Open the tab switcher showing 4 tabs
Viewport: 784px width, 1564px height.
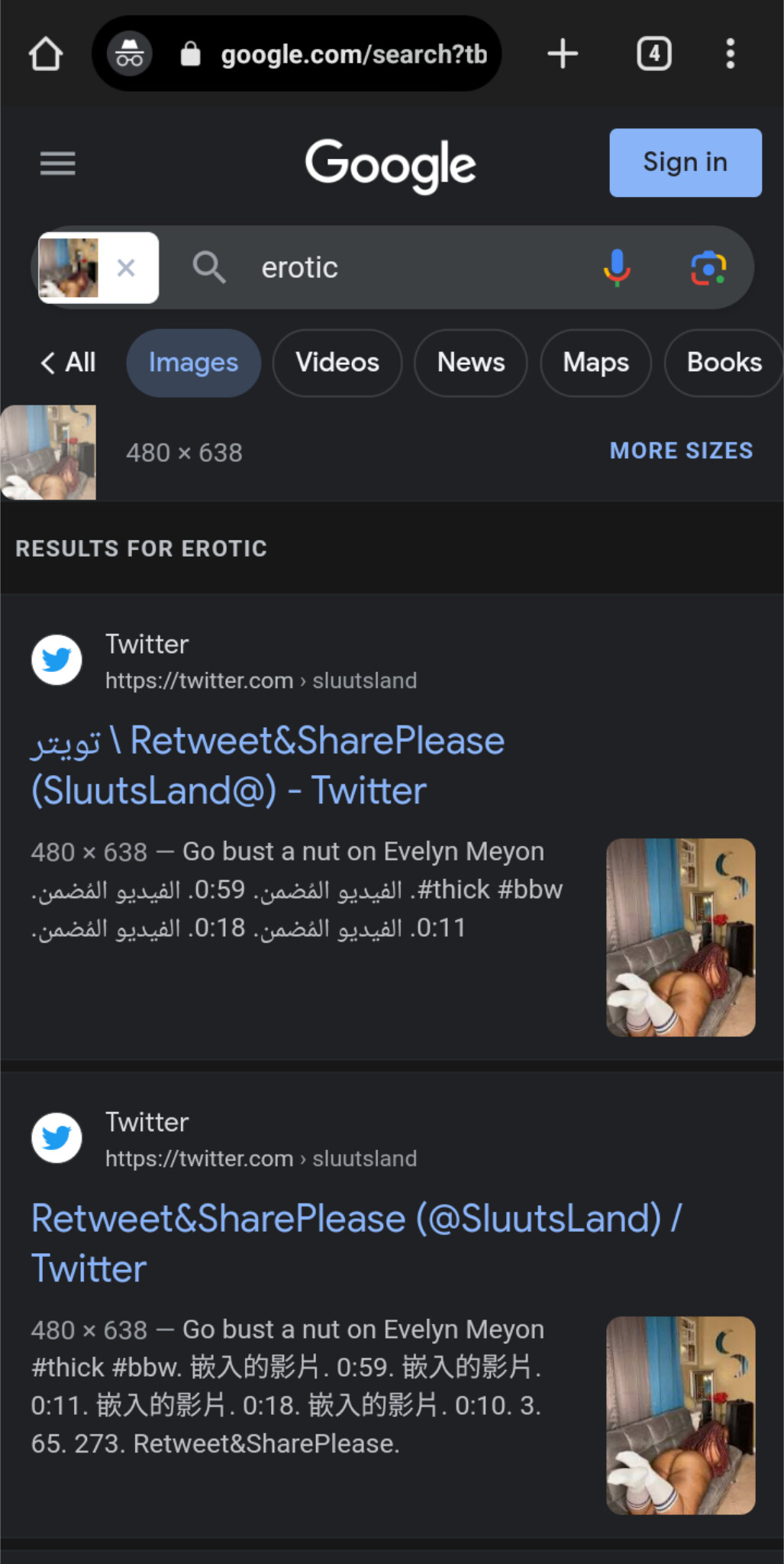654,54
